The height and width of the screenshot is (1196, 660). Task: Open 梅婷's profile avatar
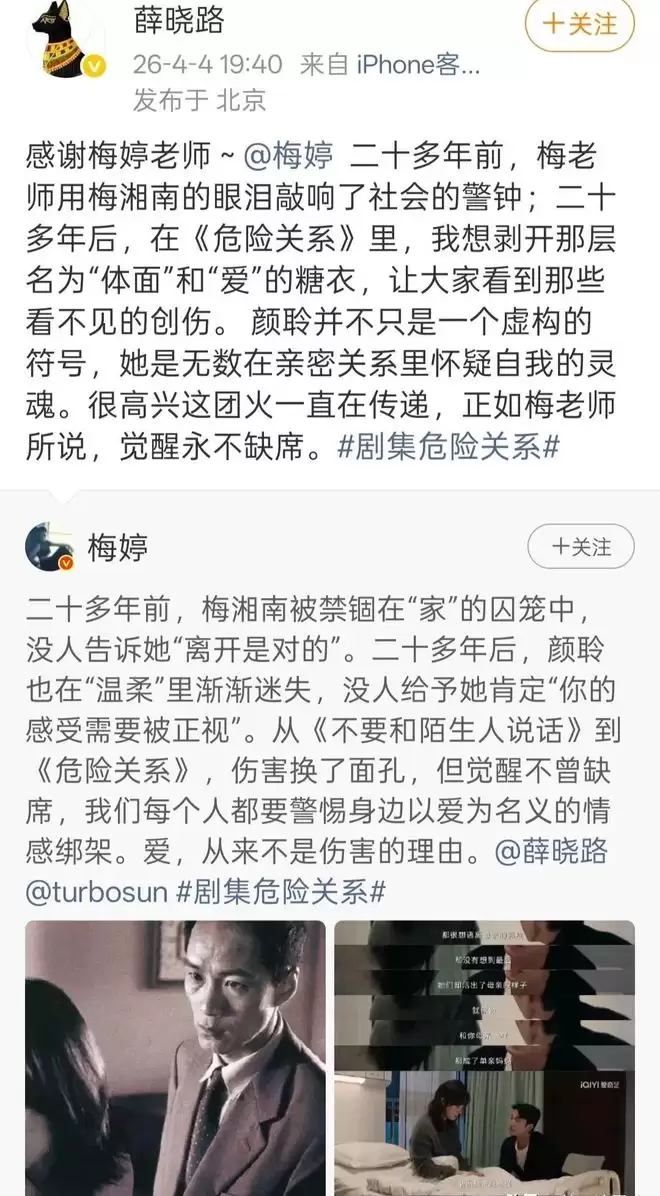coord(50,547)
